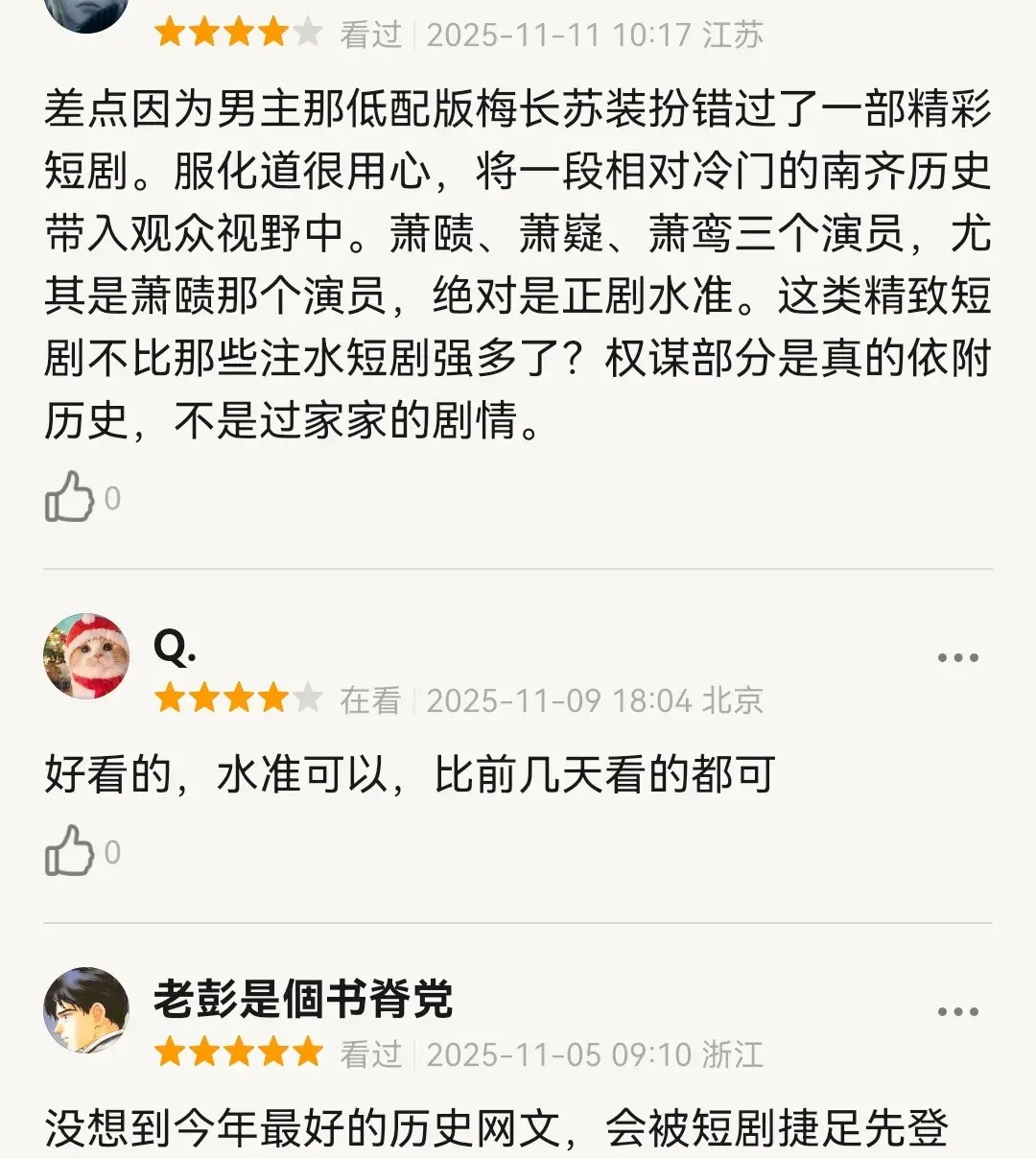View Q.'s profile via cat avatar
Viewport: 1036px width, 1159px height.
click(x=86, y=657)
